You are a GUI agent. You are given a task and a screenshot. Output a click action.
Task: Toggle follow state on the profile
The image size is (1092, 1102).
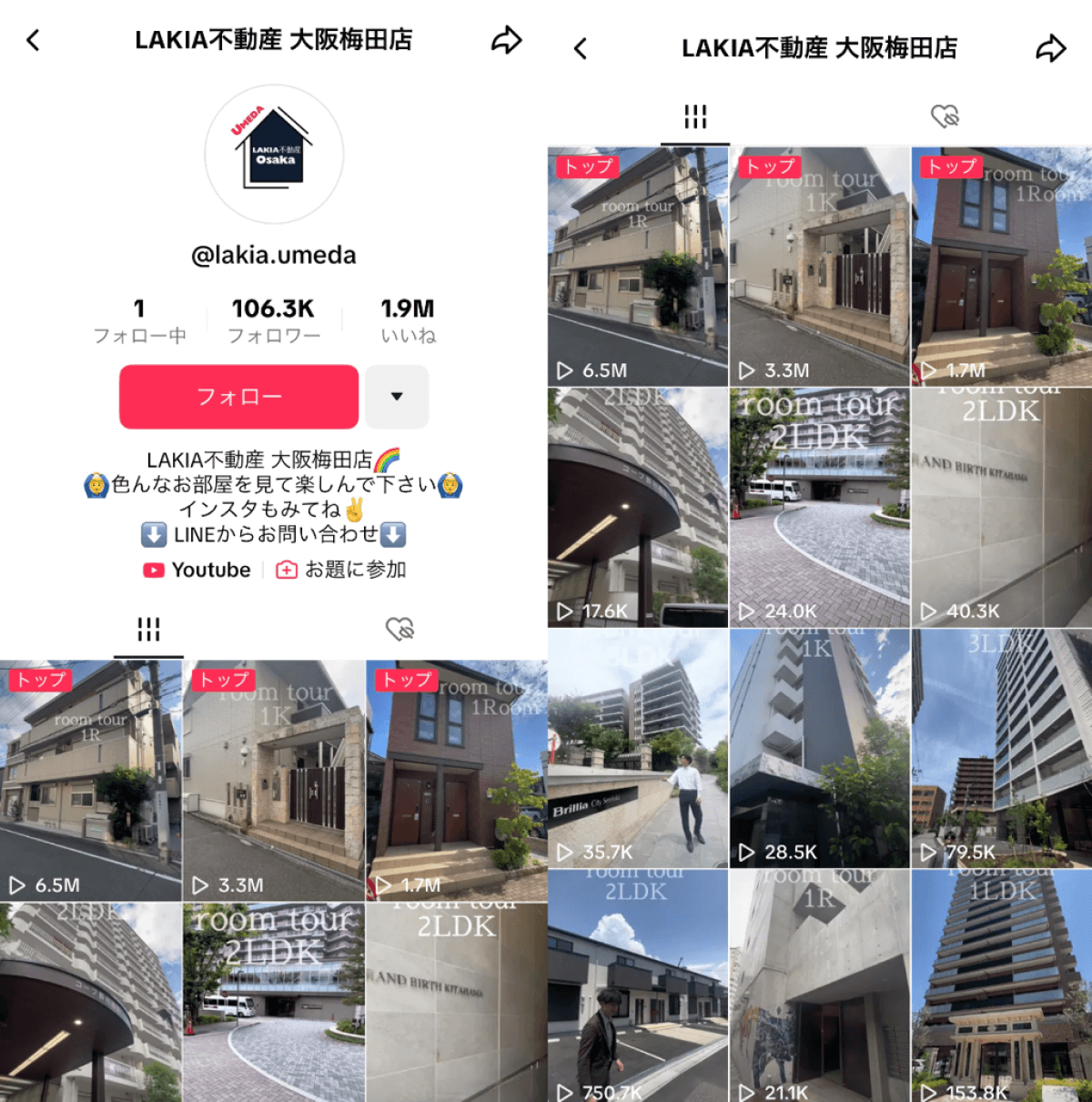point(238,397)
